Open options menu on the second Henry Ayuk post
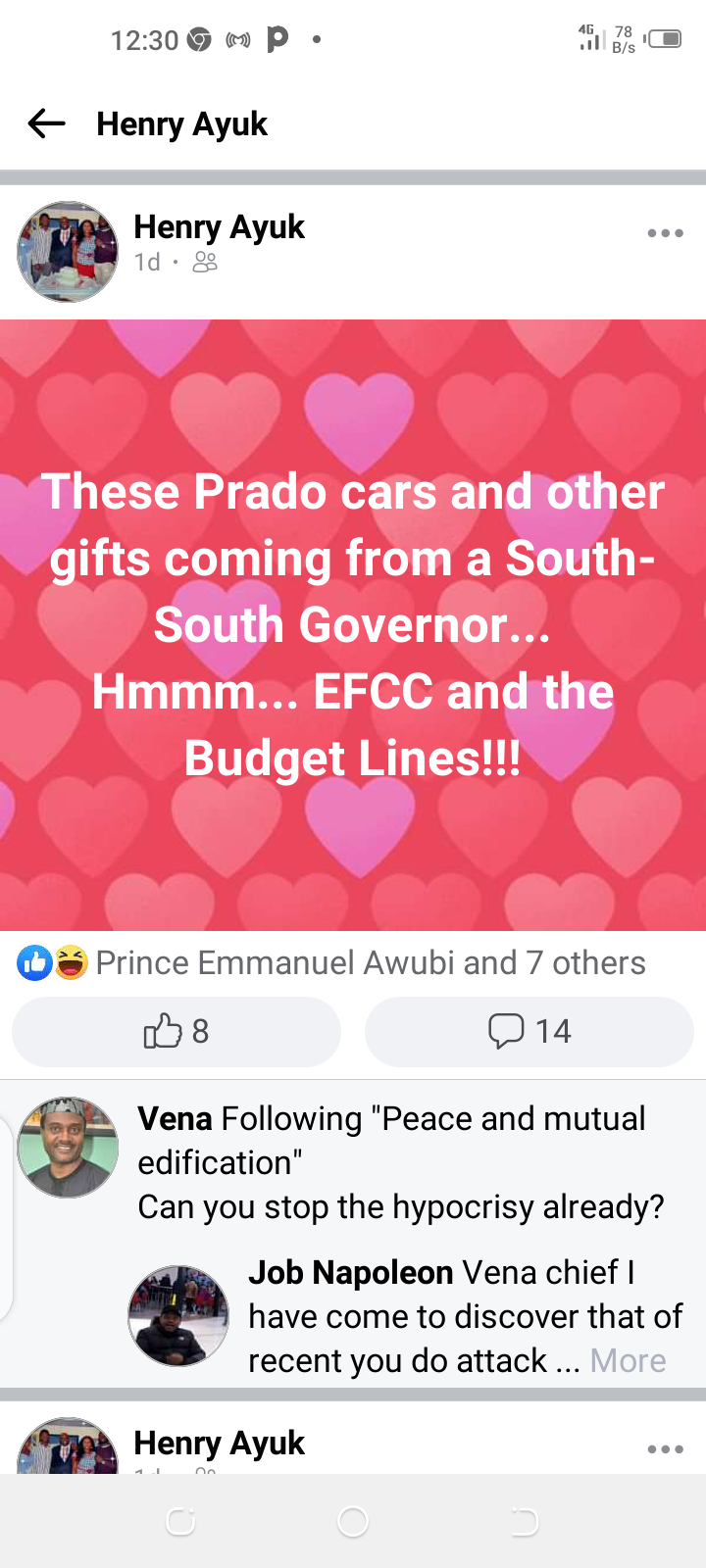The height and width of the screenshot is (1568, 706). (665, 1448)
